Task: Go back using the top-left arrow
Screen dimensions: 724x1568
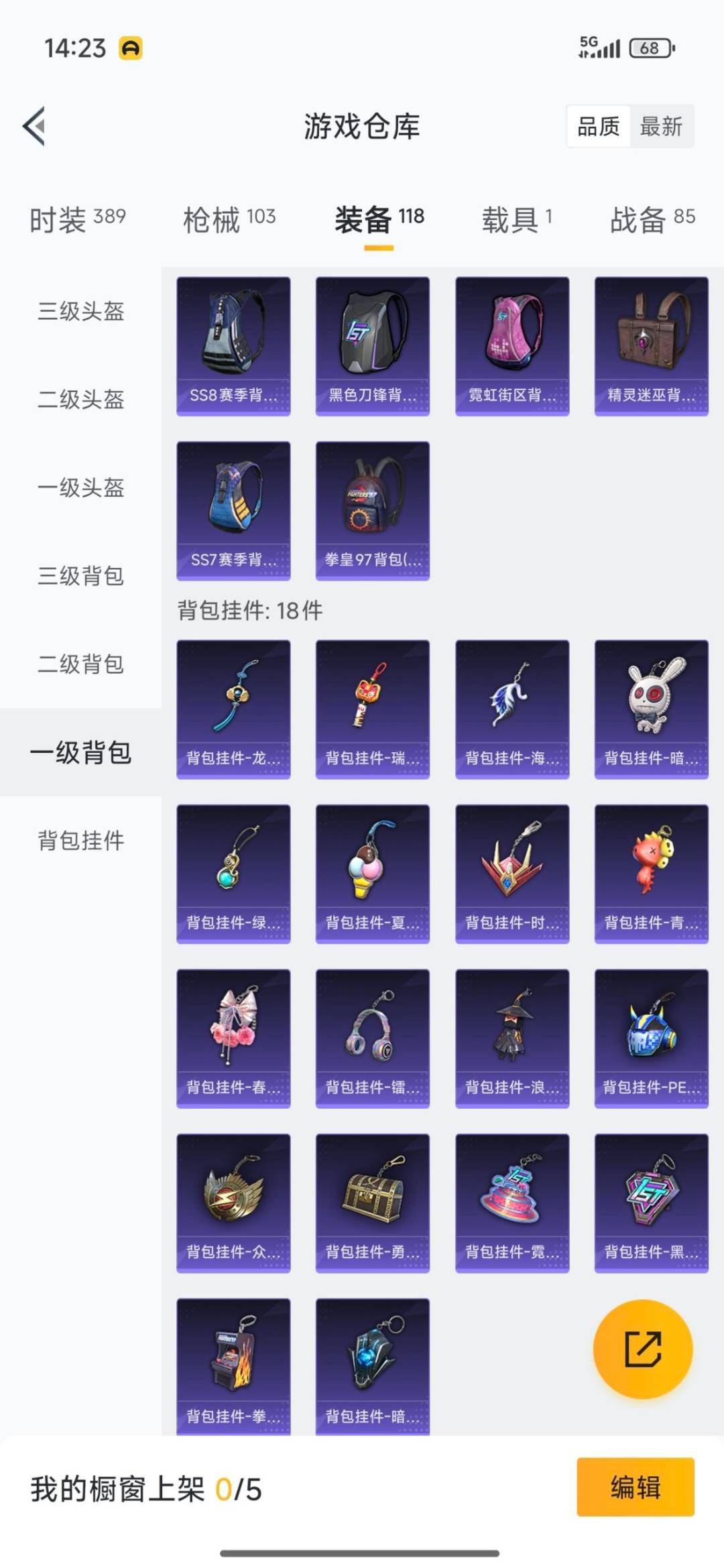Action: point(34,126)
